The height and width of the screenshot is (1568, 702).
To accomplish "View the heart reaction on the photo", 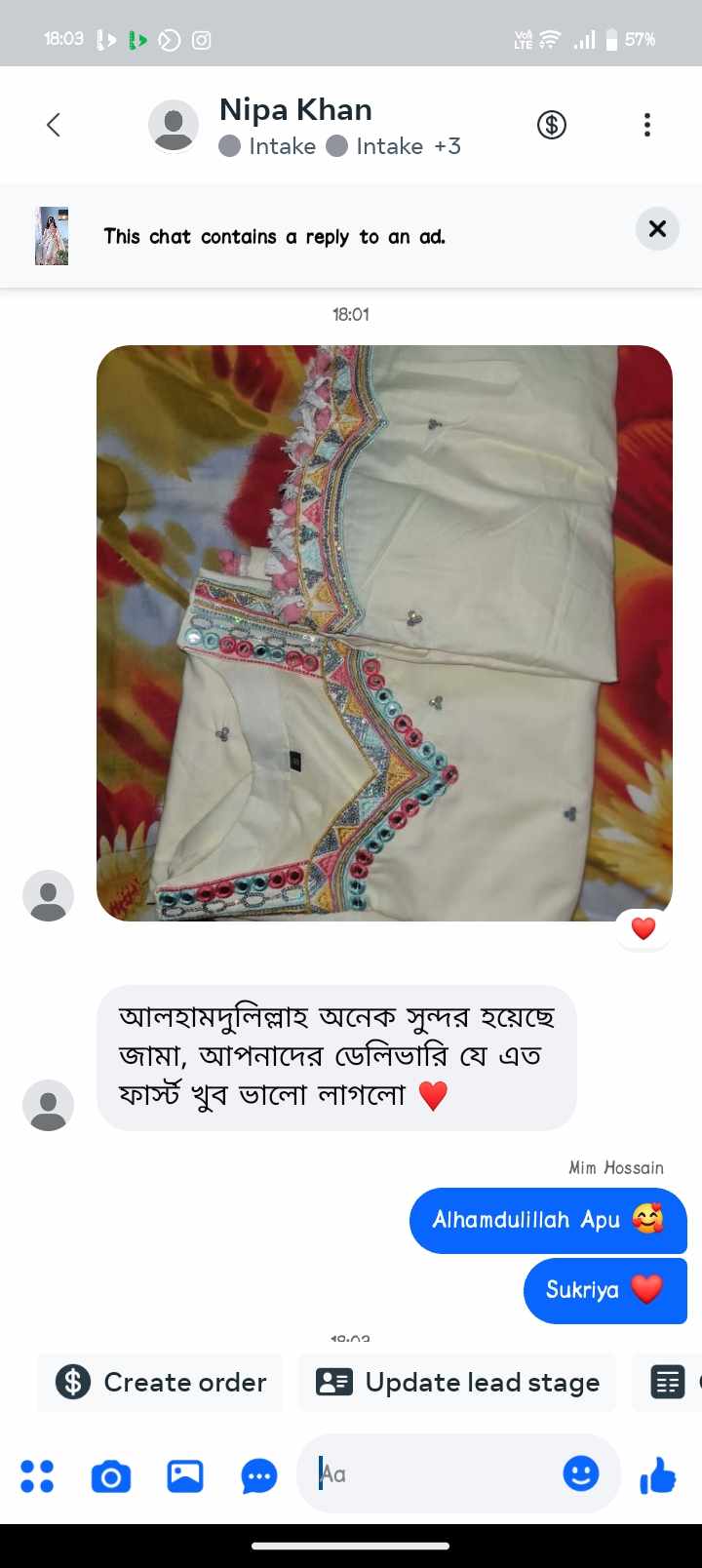I will click(643, 928).
